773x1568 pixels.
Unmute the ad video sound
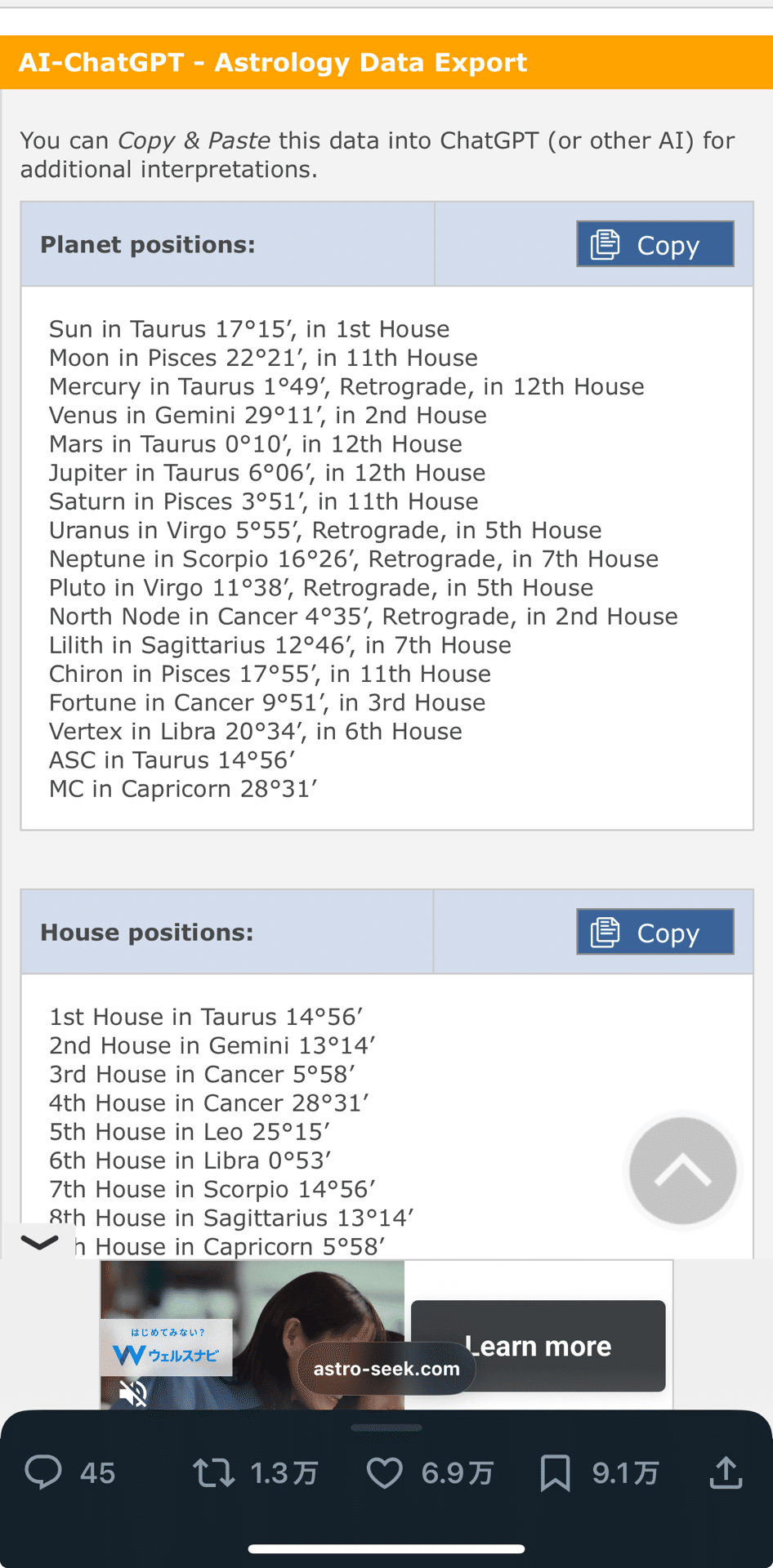coord(133,1392)
